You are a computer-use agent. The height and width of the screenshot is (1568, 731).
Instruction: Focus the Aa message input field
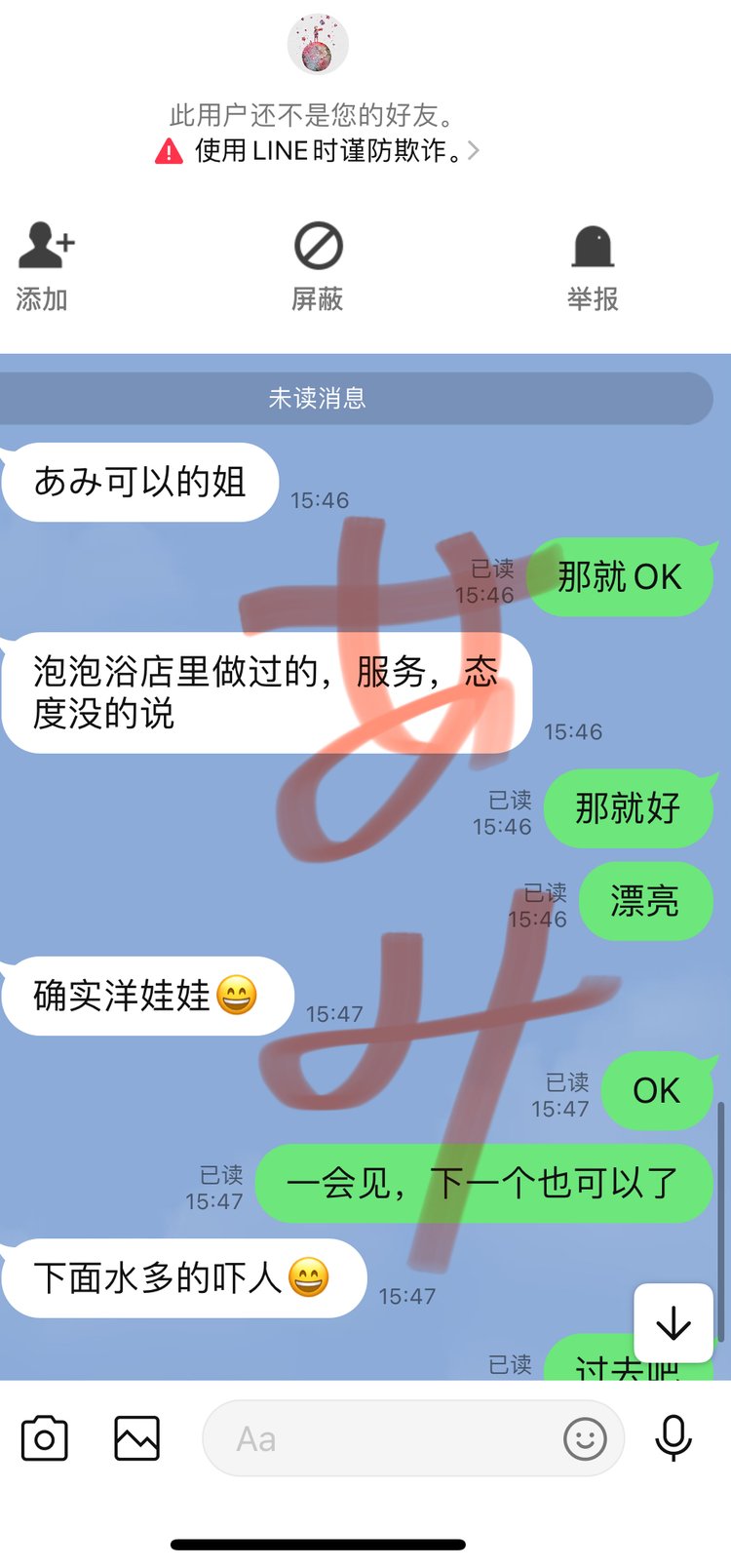[x=380, y=1438]
